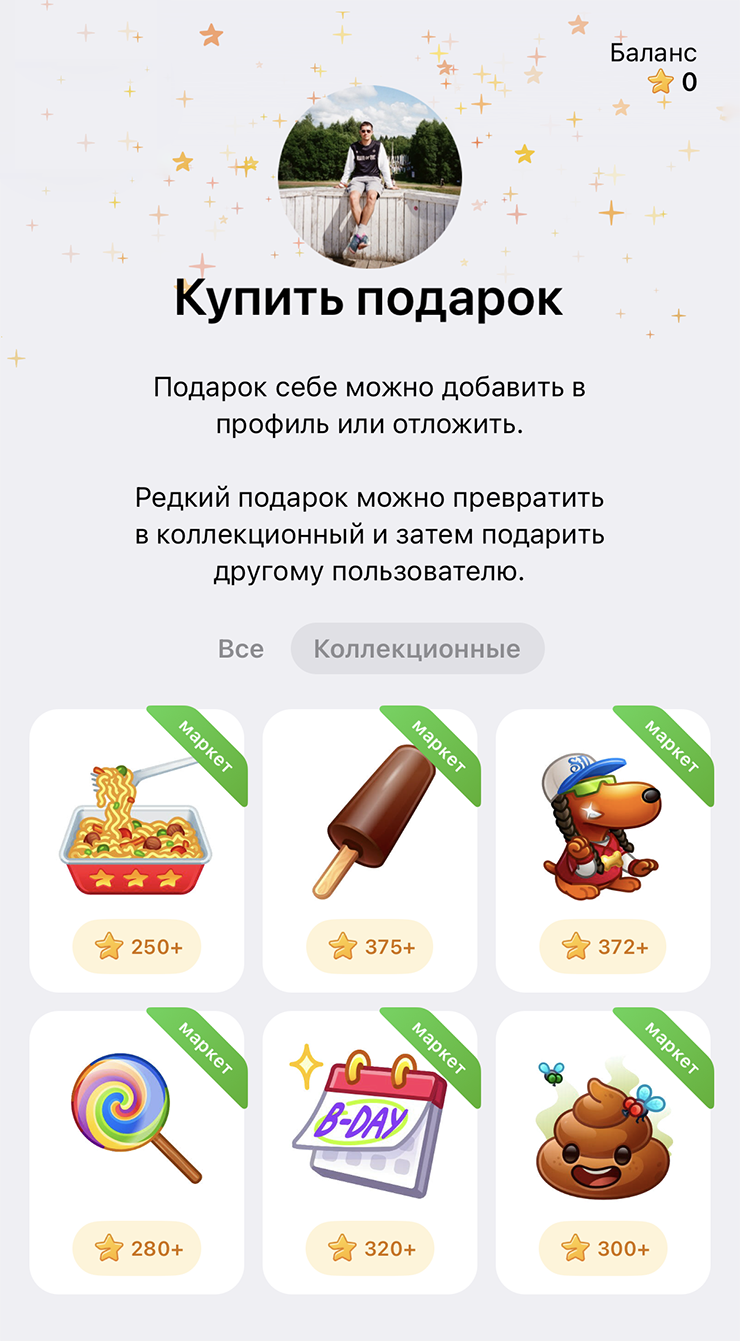Switch to the Все filter
The width and height of the screenshot is (740, 1341).
pyautogui.click(x=241, y=648)
